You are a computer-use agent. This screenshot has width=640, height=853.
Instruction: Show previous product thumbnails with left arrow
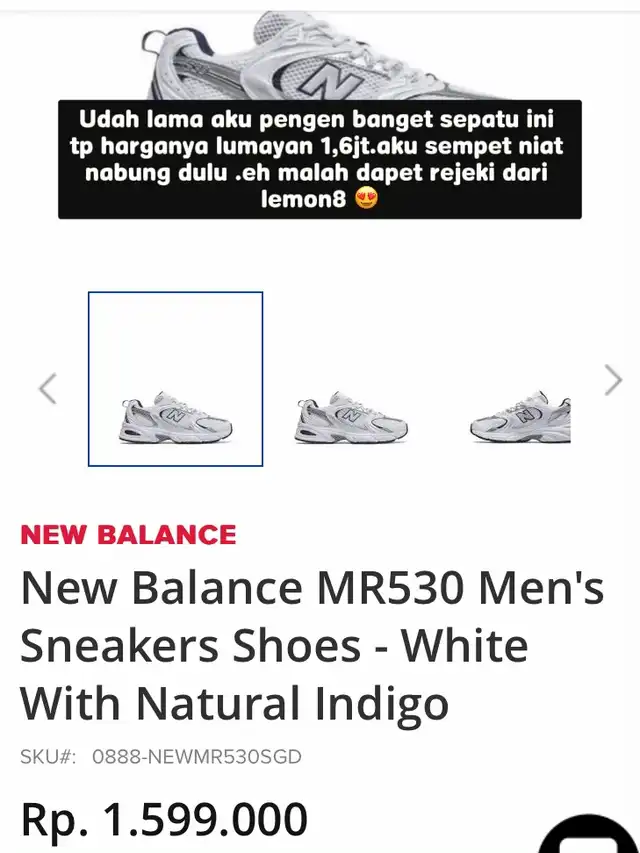click(x=47, y=387)
